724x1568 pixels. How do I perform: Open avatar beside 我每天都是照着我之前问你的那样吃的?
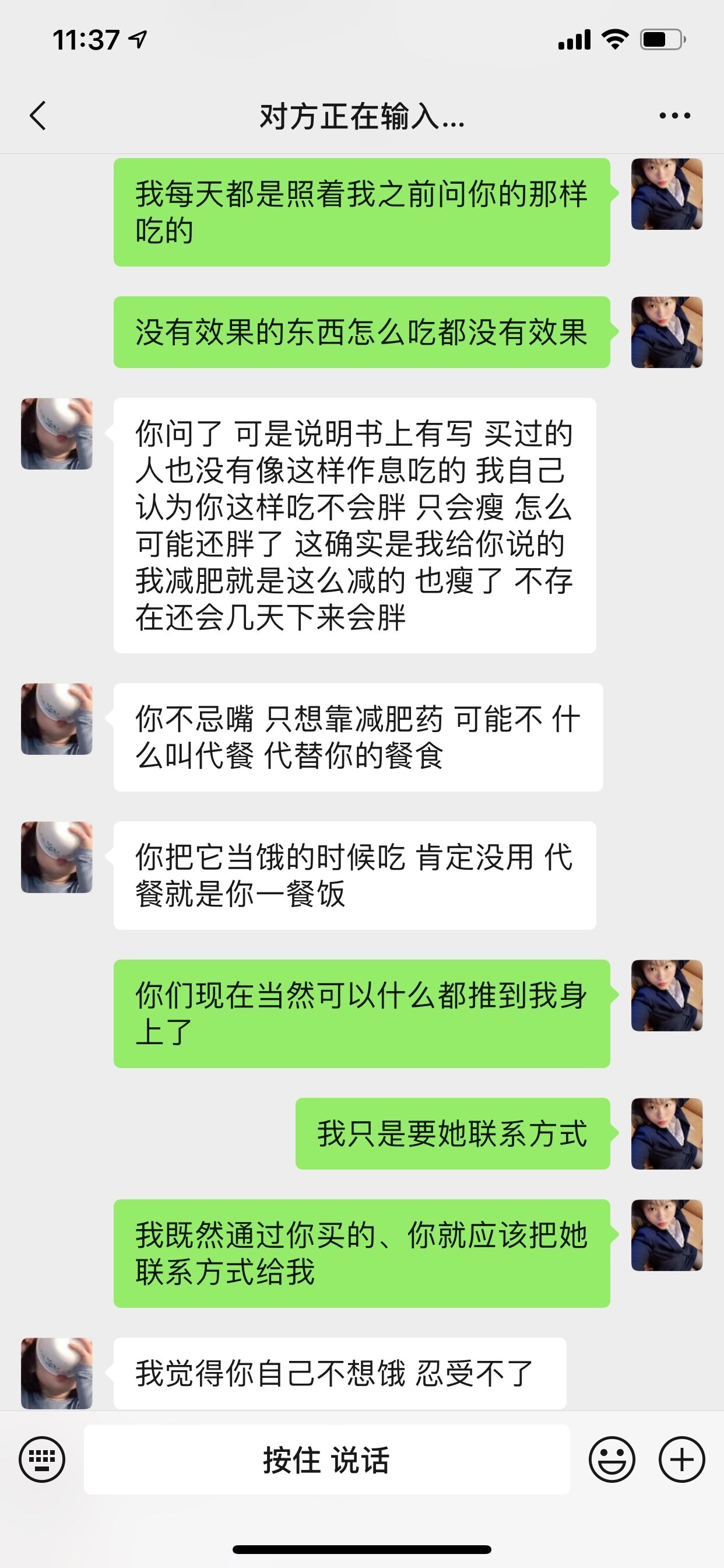click(x=667, y=194)
